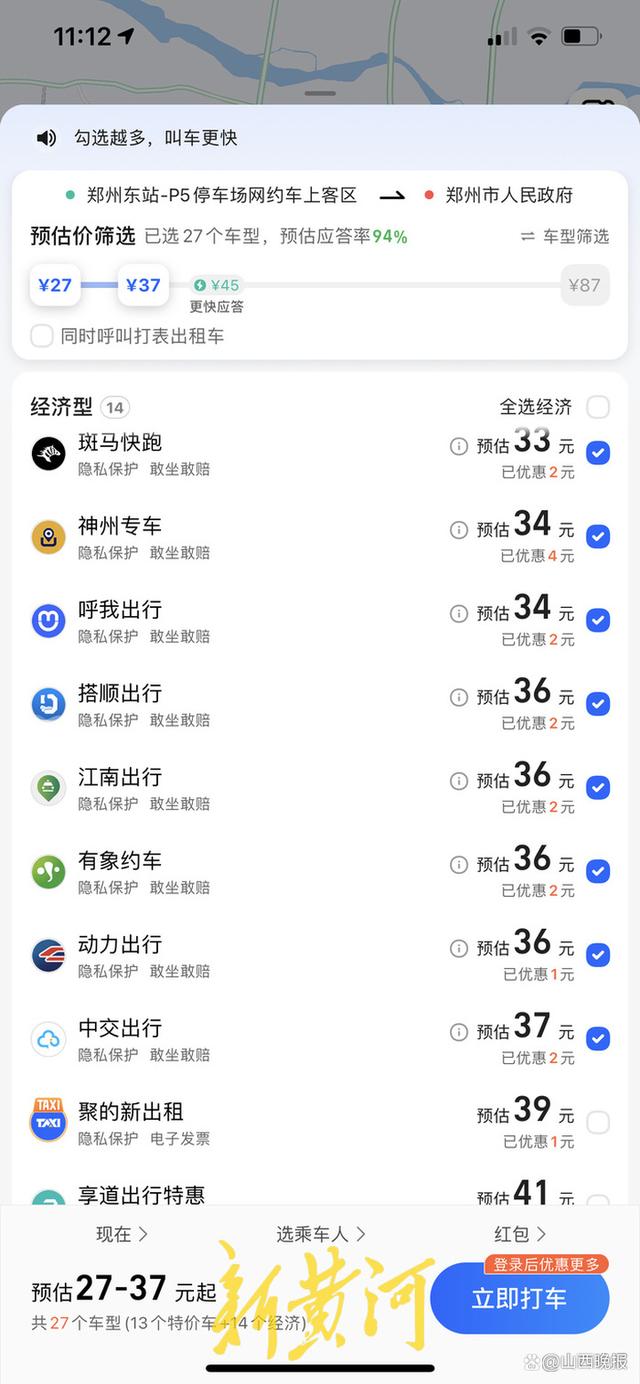The height and width of the screenshot is (1384, 640).
Task: Uncheck 斑马快跑 ride option
Action: (x=598, y=453)
